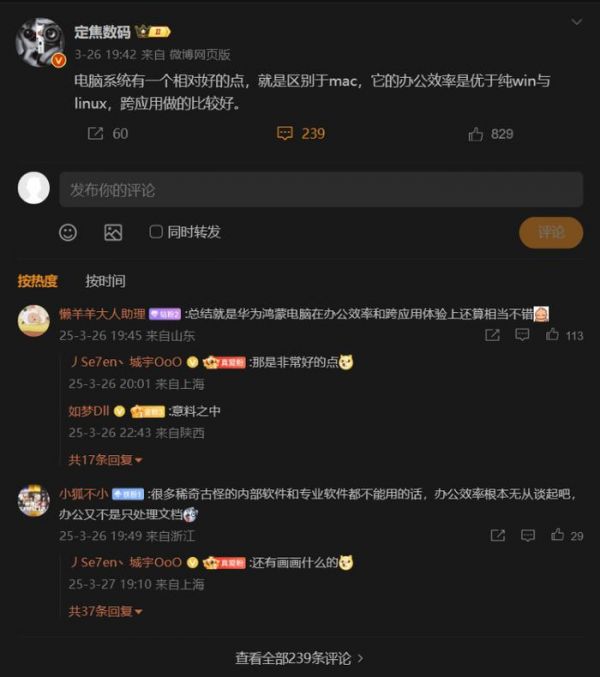Switch to 按时间 sorting
Screen dimensions: 600x677
105,281
